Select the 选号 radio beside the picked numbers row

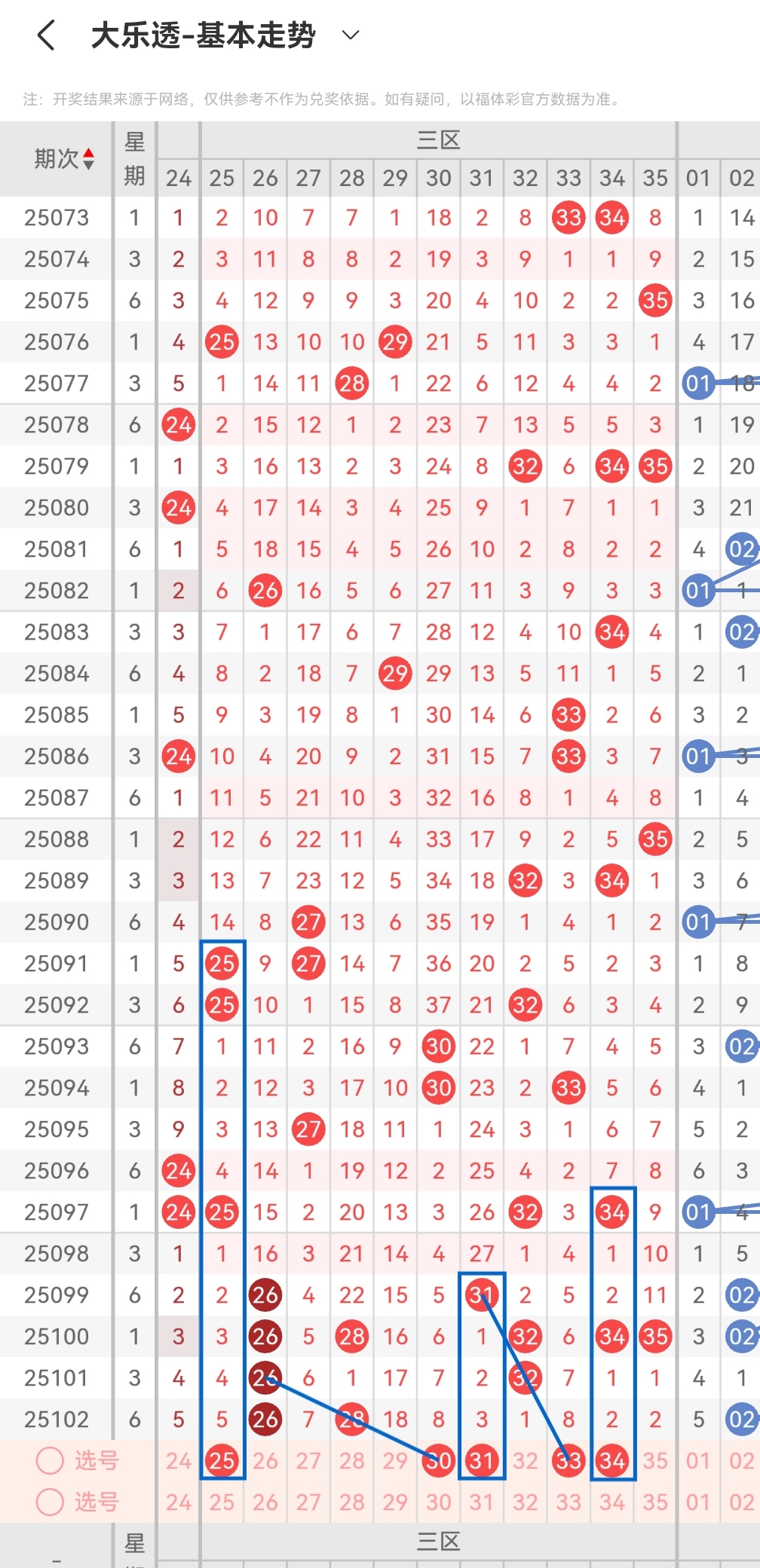50,1460
